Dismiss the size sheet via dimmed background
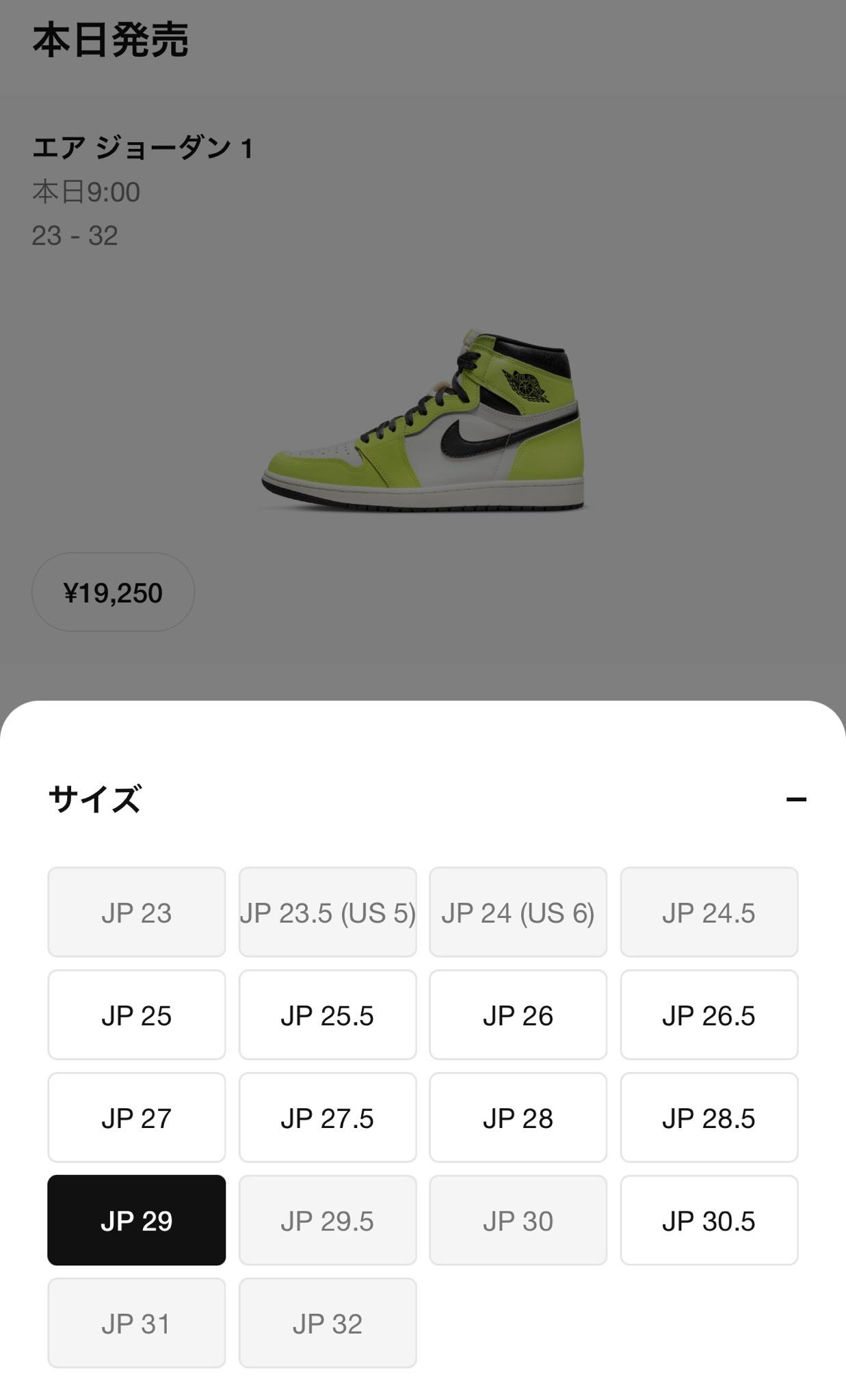Viewport: 846px width, 1400px height. tap(423, 342)
